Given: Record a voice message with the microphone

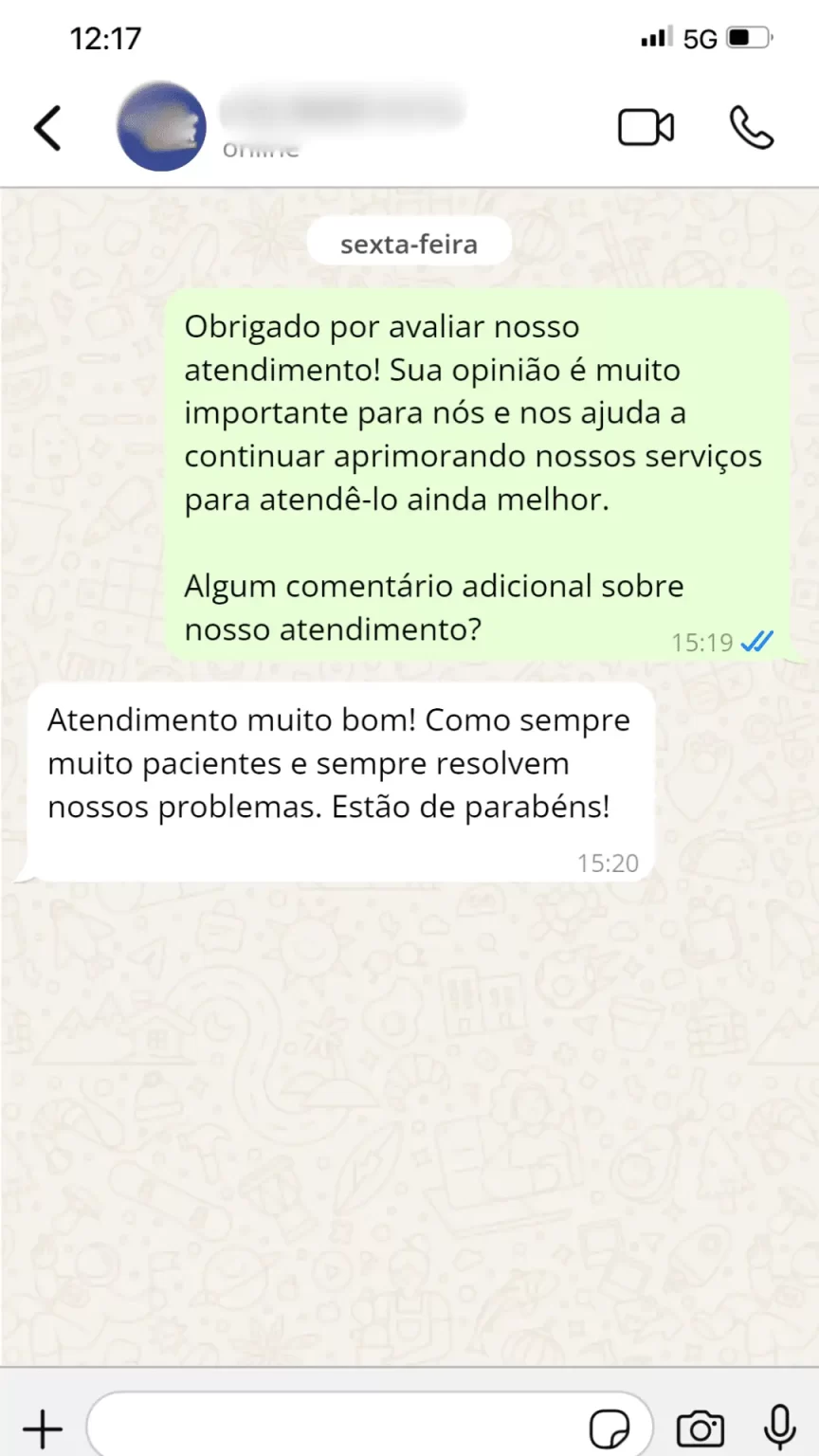Looking at the screenshot, I should [780, 1426].
